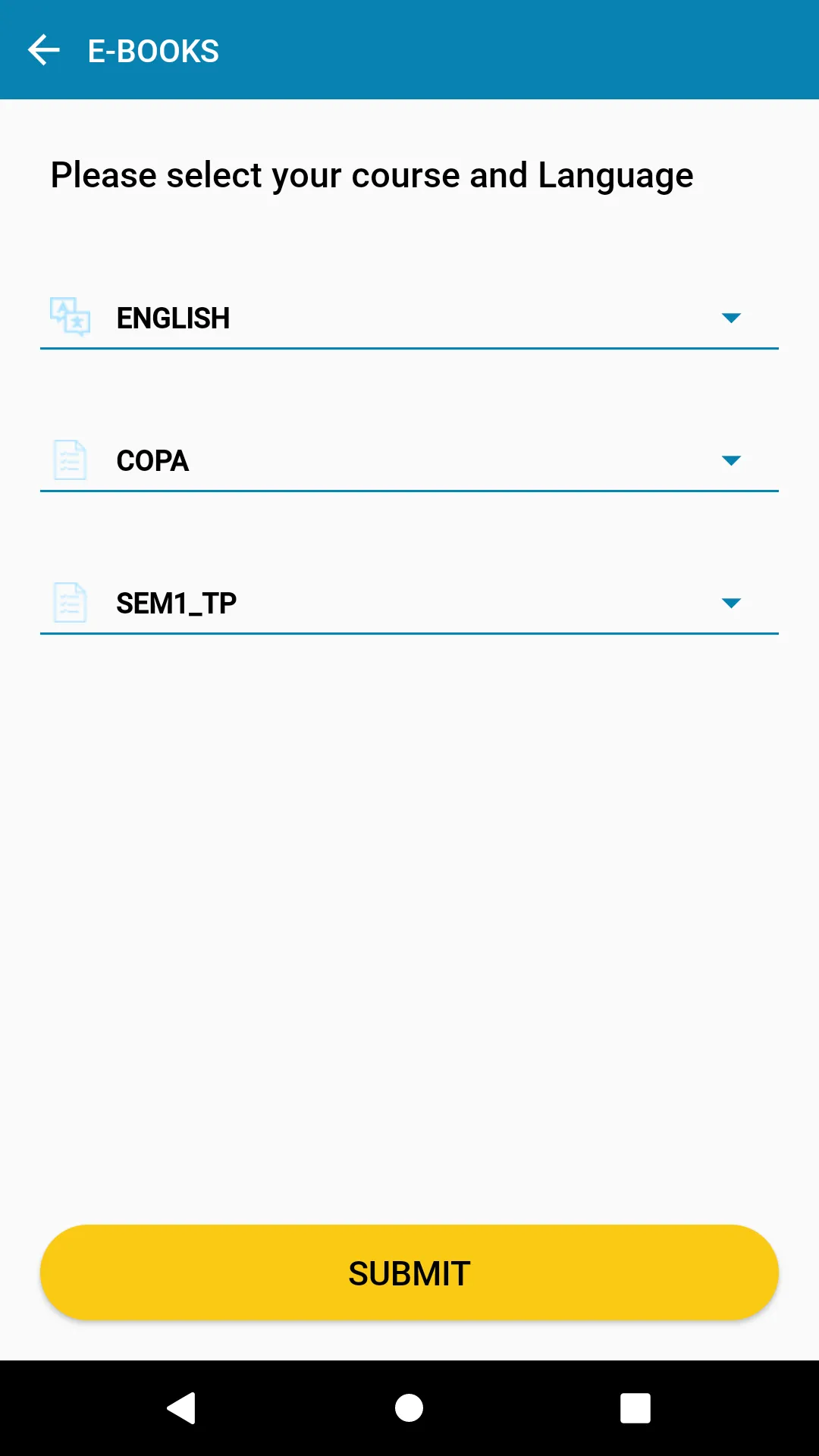Click the course selection instruction heading
The height and width of the screenshot is (1456, 819).
(371, 174)
